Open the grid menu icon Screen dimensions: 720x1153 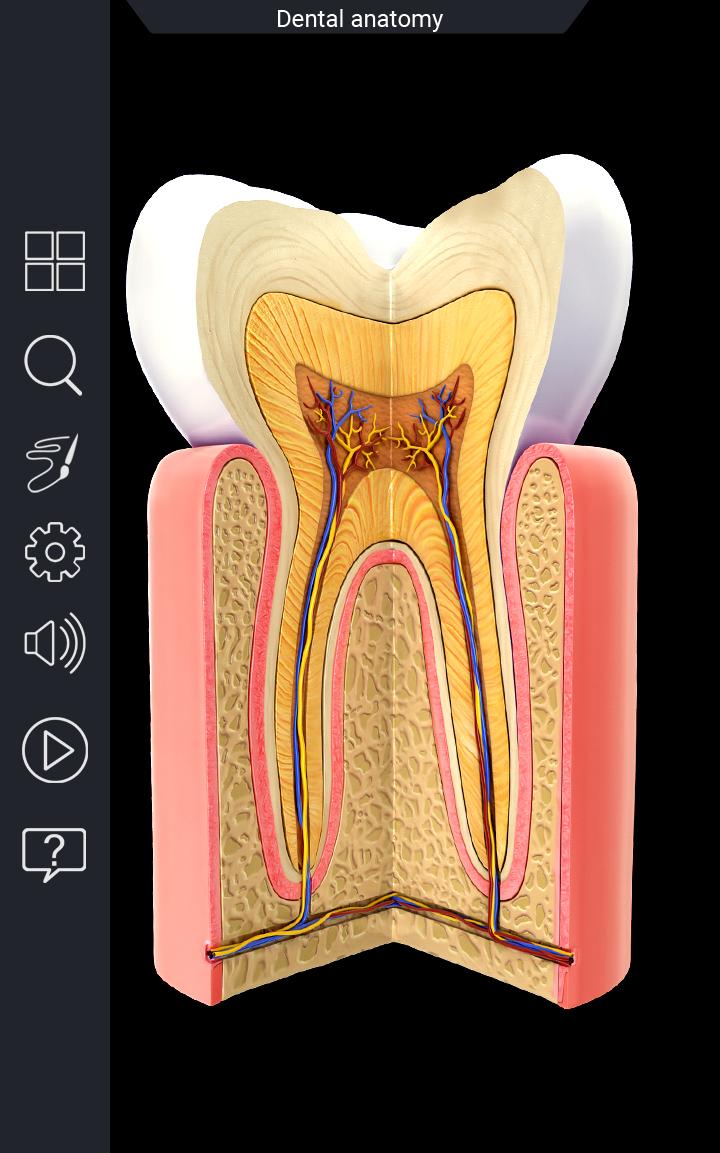(x=55, y=261)
